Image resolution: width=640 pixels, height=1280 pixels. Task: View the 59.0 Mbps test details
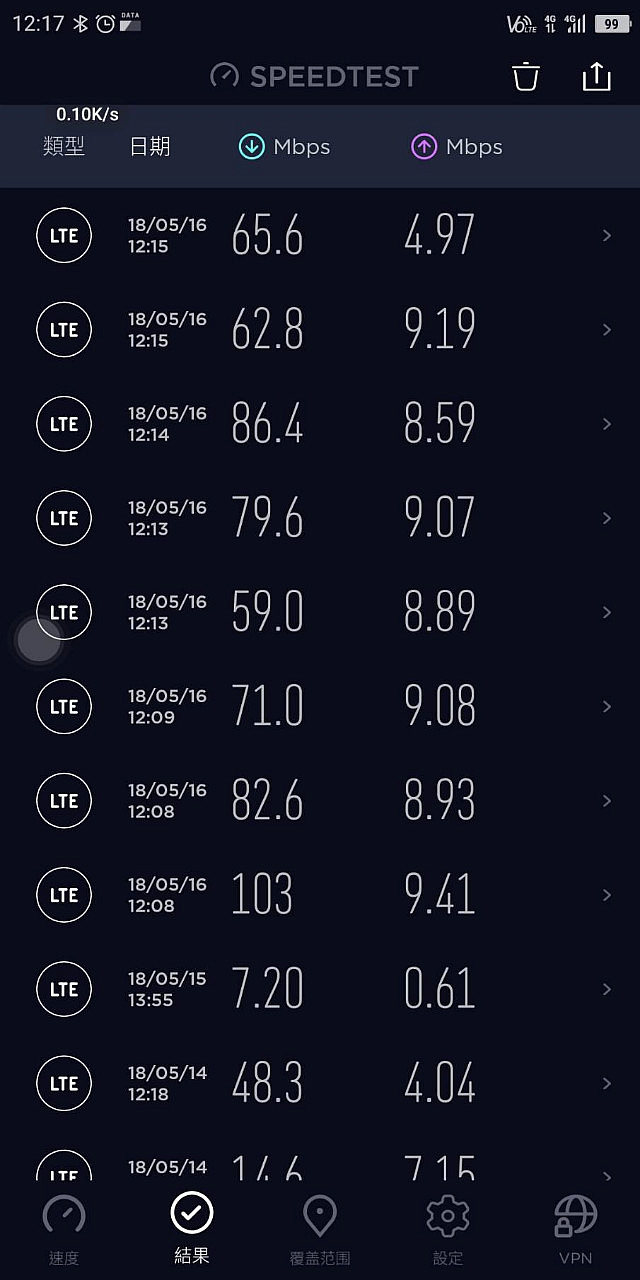pos(320,612)
